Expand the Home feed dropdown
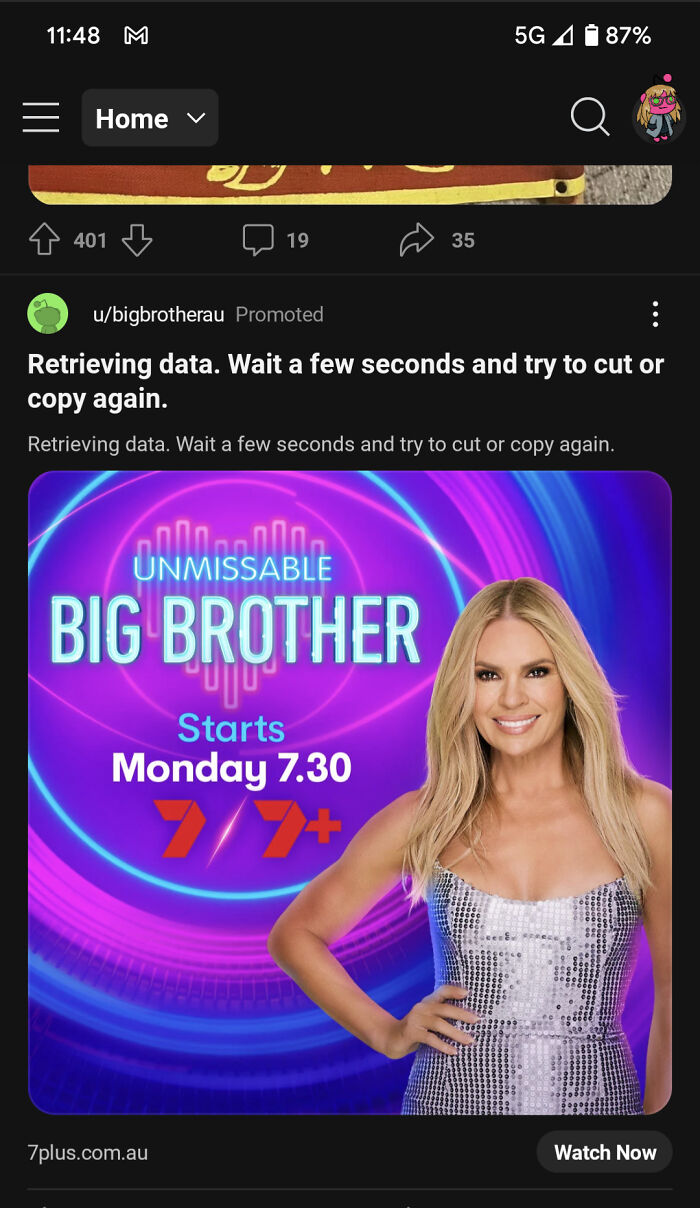 pos(150,118)
